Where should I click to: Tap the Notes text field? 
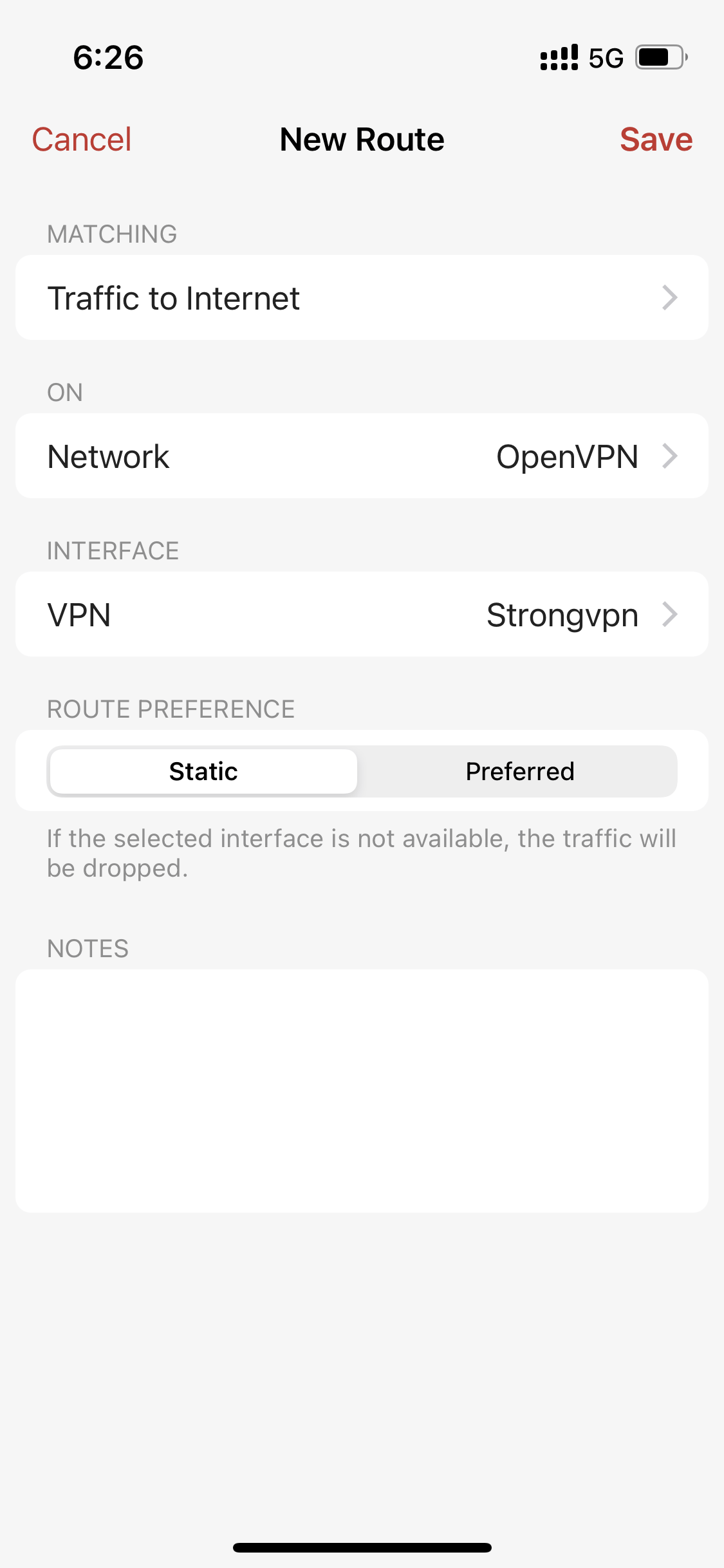tap(362, 1091)
